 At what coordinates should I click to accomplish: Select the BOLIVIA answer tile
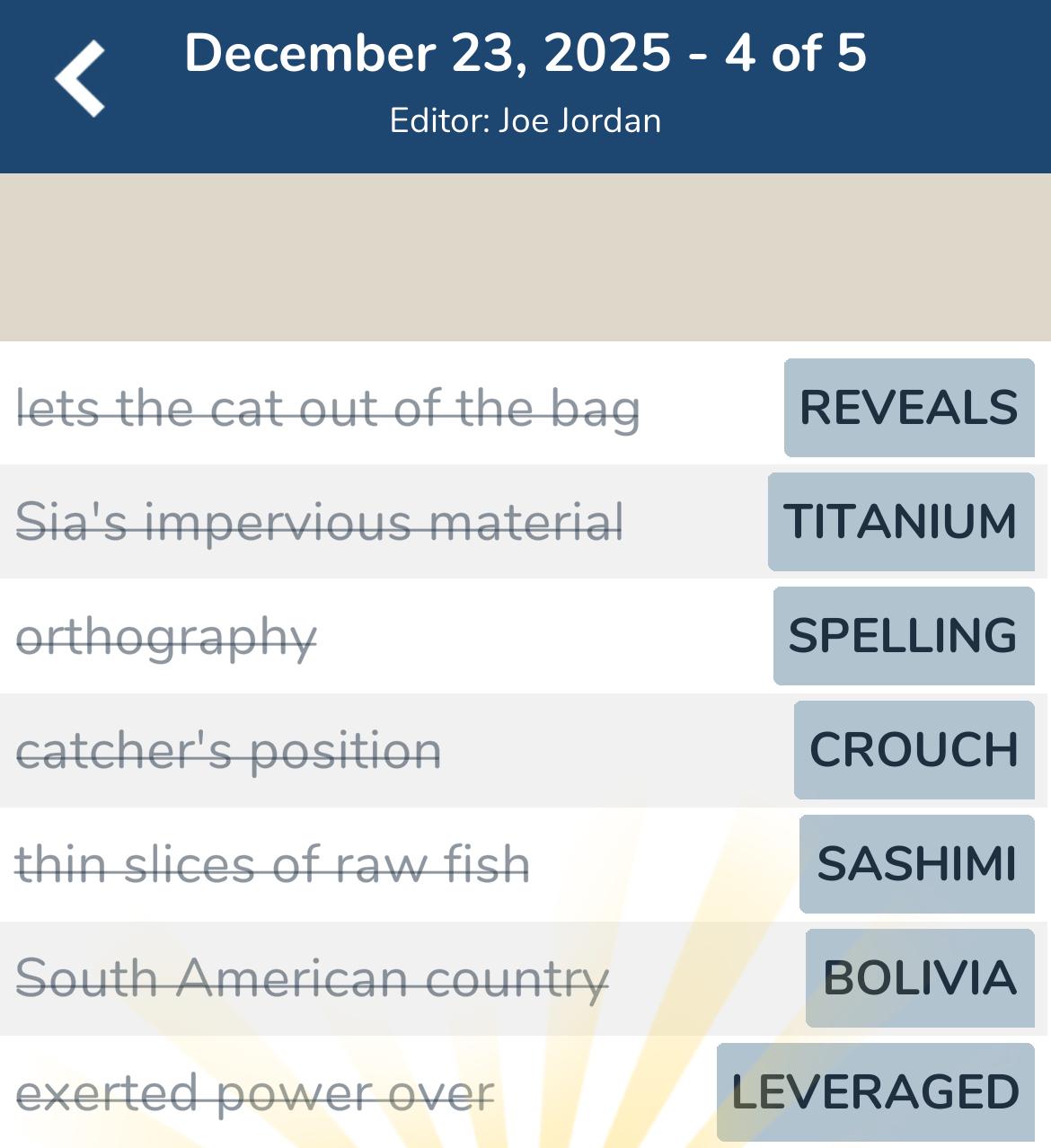(x=919, y=977)
